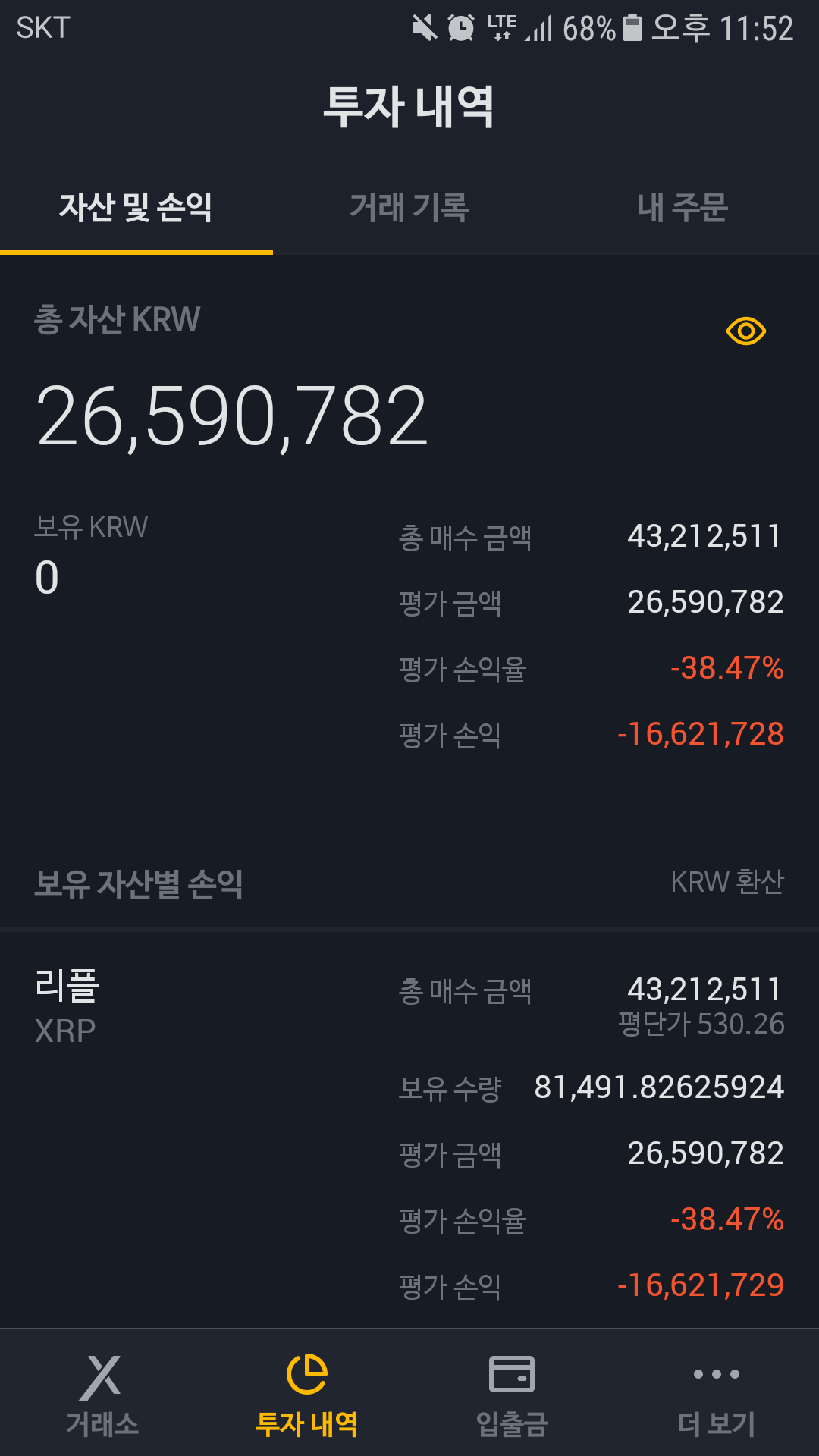Tap the three-dots icon above 더 보기
The width and height of the screenshot is (819, 1456).
(x=717, y=1373)
